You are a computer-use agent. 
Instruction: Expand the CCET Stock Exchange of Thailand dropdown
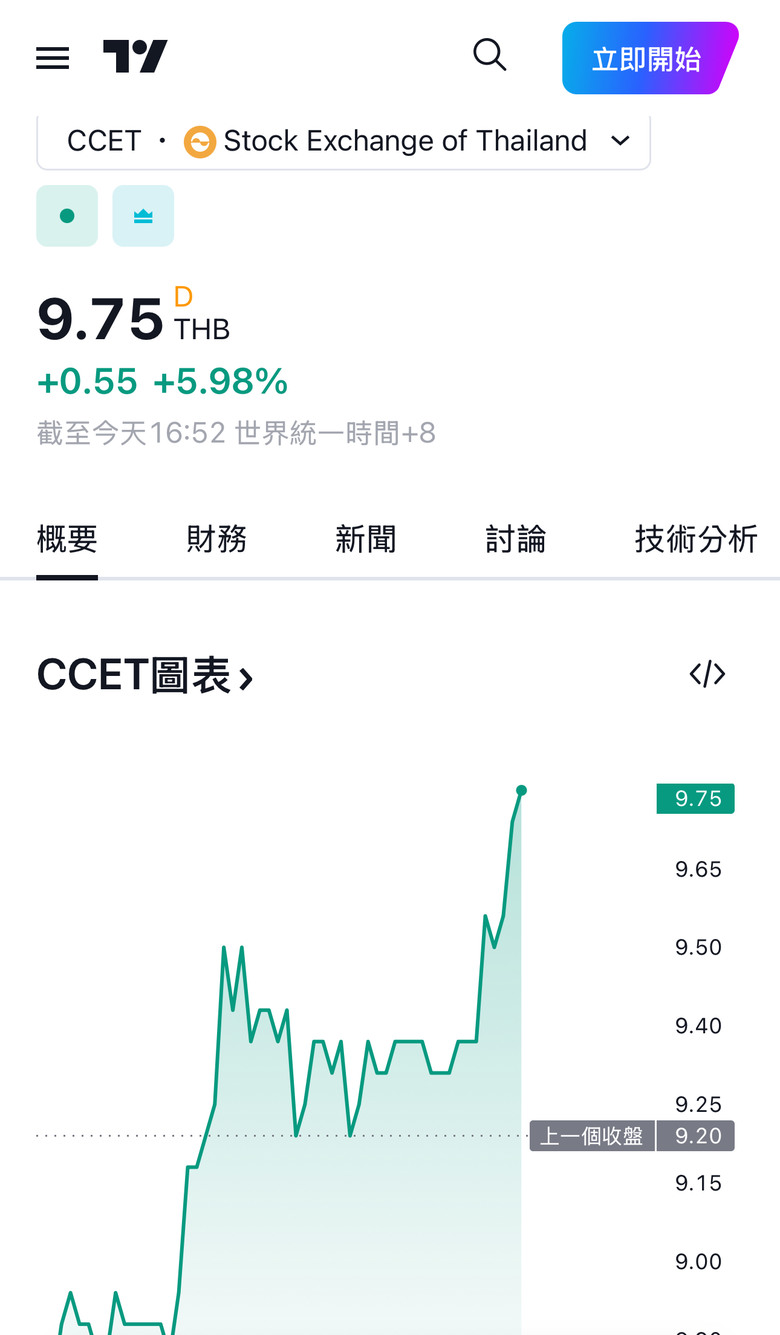tap(344, 142)
